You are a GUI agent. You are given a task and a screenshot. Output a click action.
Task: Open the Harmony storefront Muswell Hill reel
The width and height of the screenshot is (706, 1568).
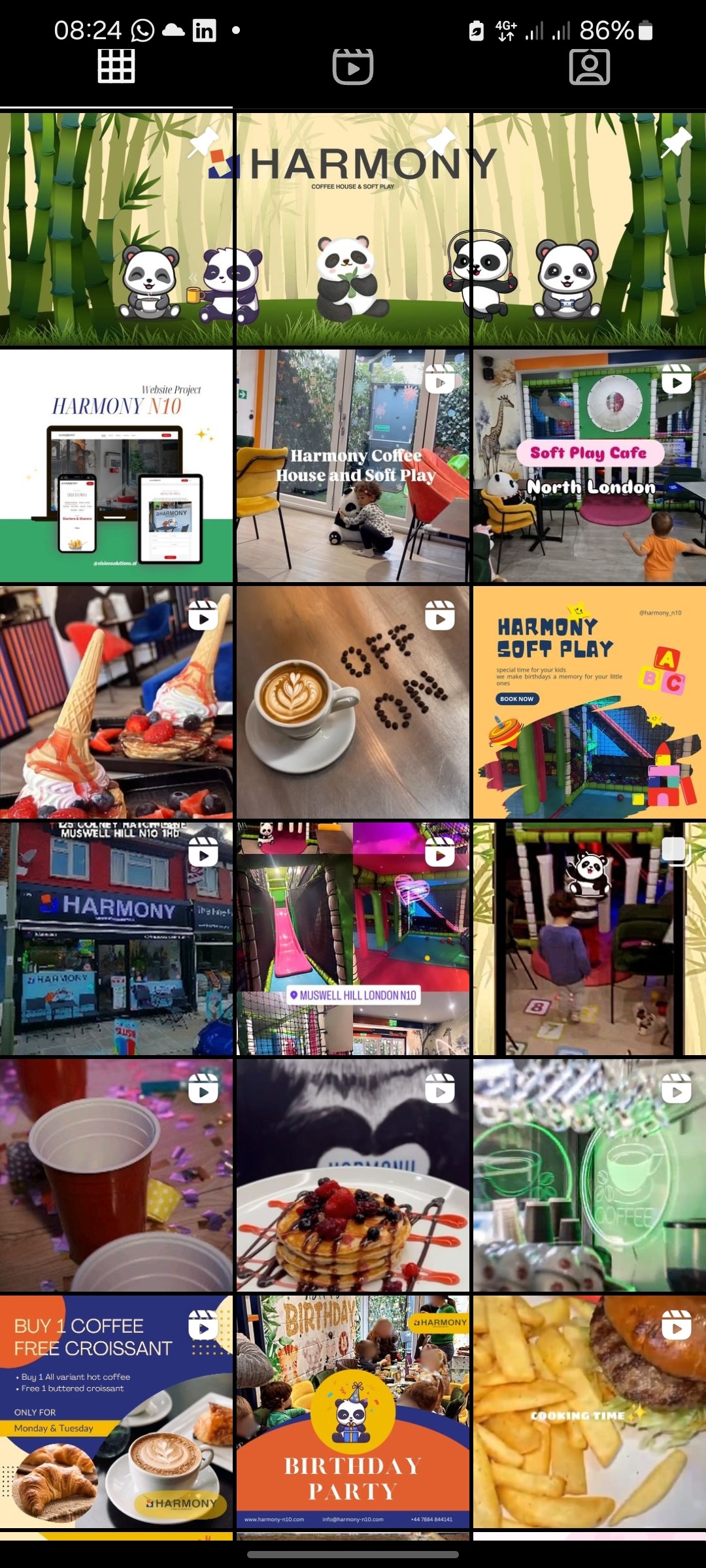(x=116, y=939)
